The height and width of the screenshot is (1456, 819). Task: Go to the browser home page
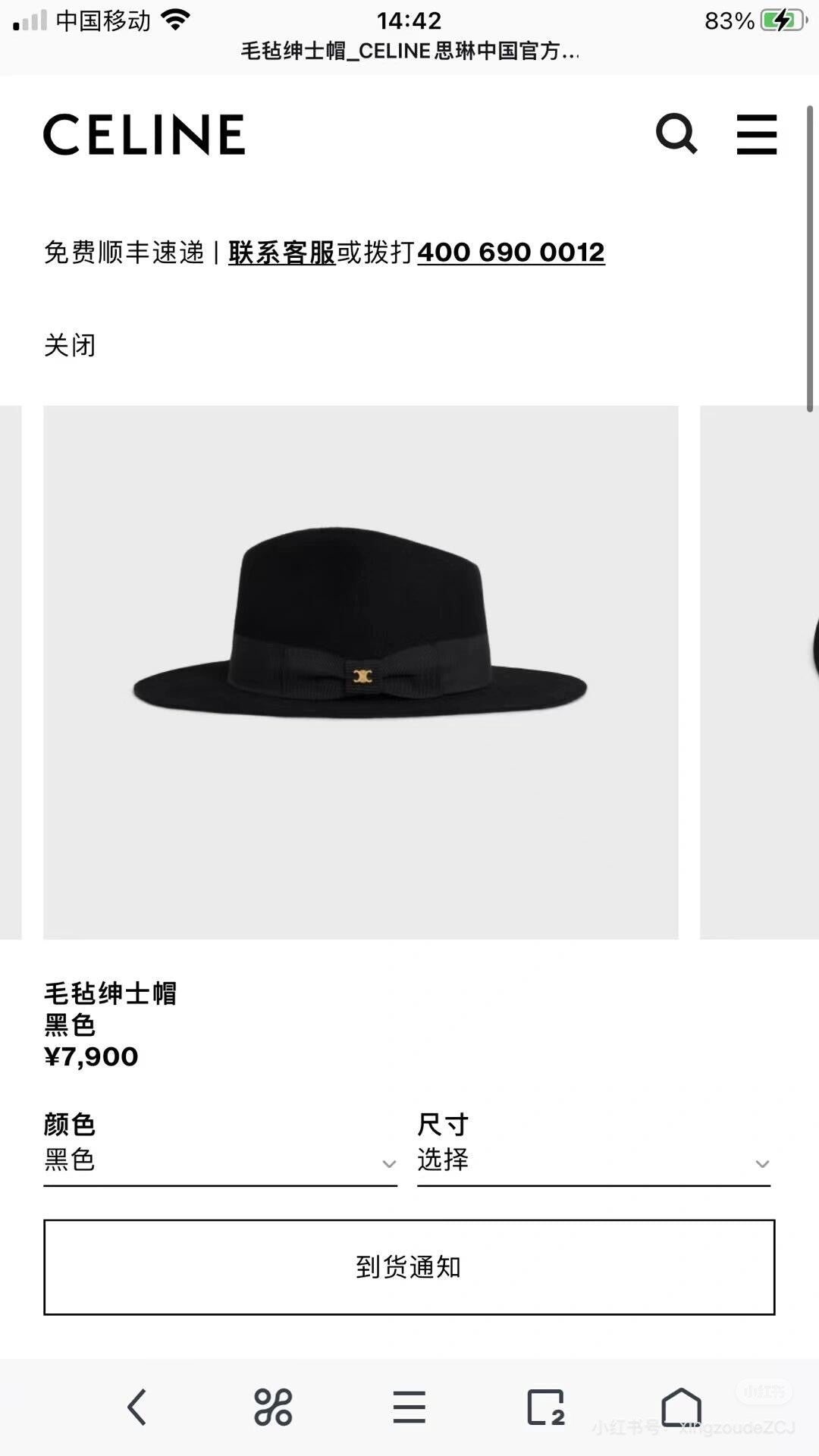point(681,1407)
